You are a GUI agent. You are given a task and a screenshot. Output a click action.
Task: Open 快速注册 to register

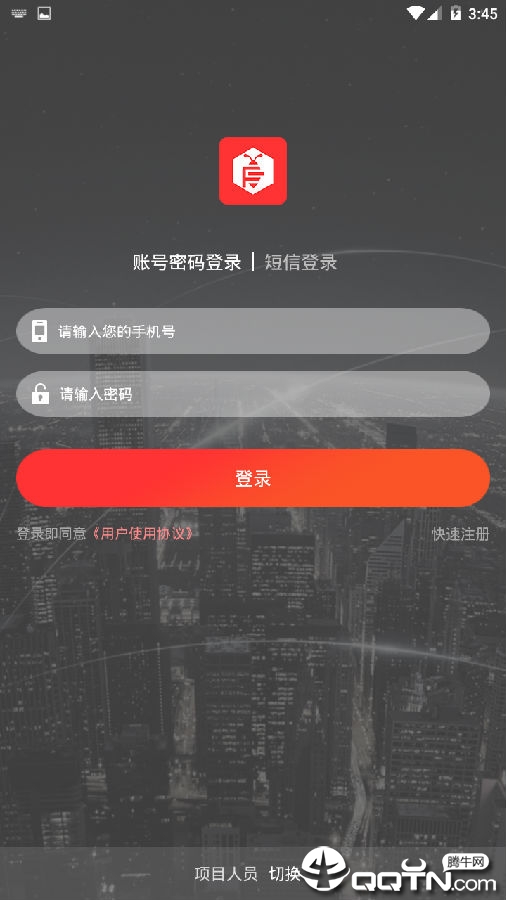pos(460,534)
